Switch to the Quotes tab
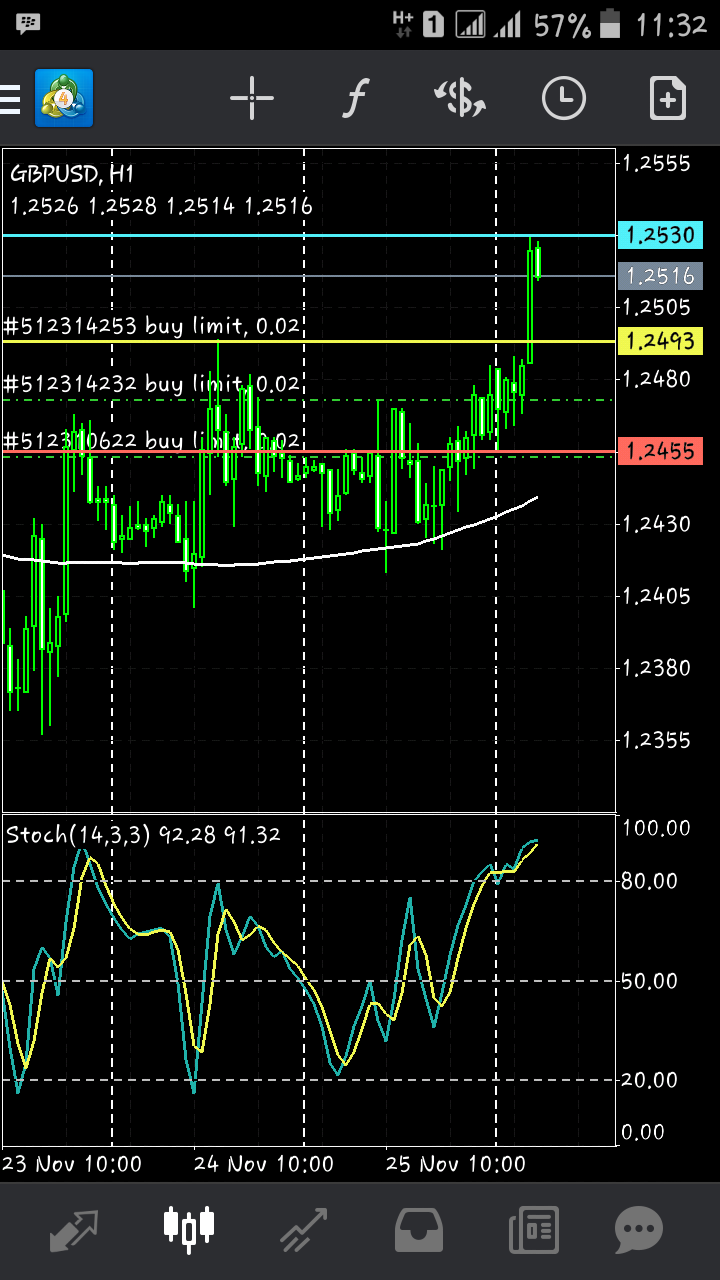 tap(74, 1229)
